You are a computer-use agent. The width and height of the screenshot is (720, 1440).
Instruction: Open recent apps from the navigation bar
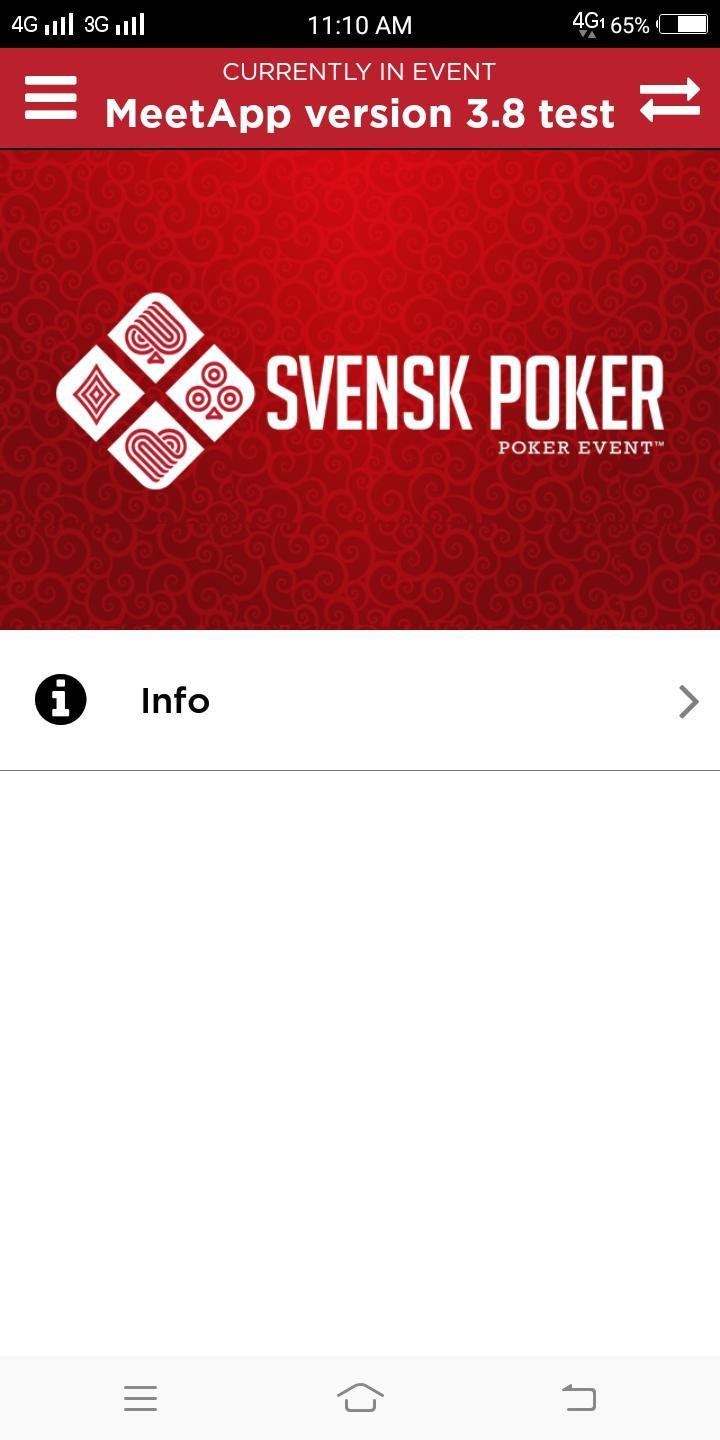tap(140, 1398)
